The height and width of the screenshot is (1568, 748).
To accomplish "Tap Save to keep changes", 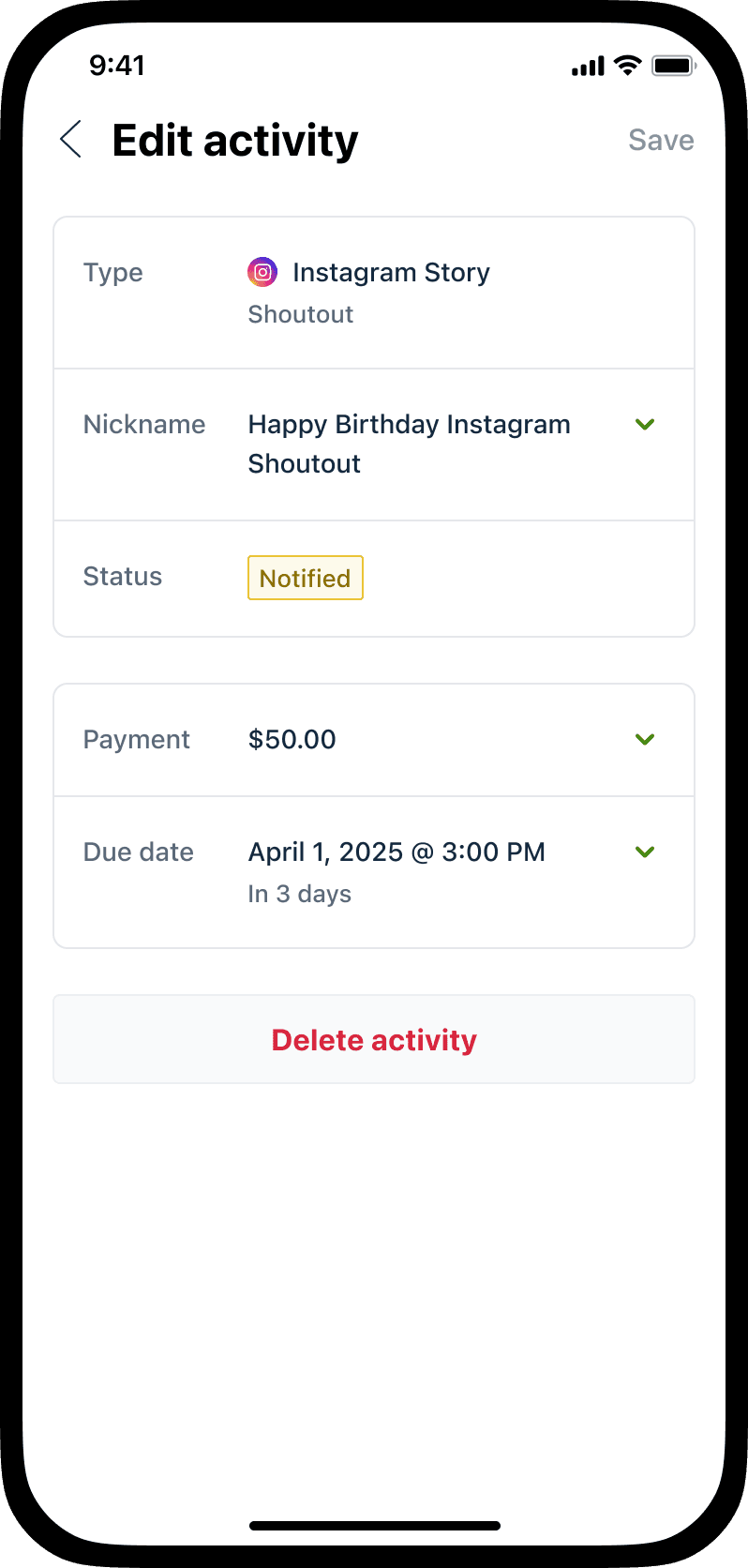I will pyautogui.click(x=661, y=139).
